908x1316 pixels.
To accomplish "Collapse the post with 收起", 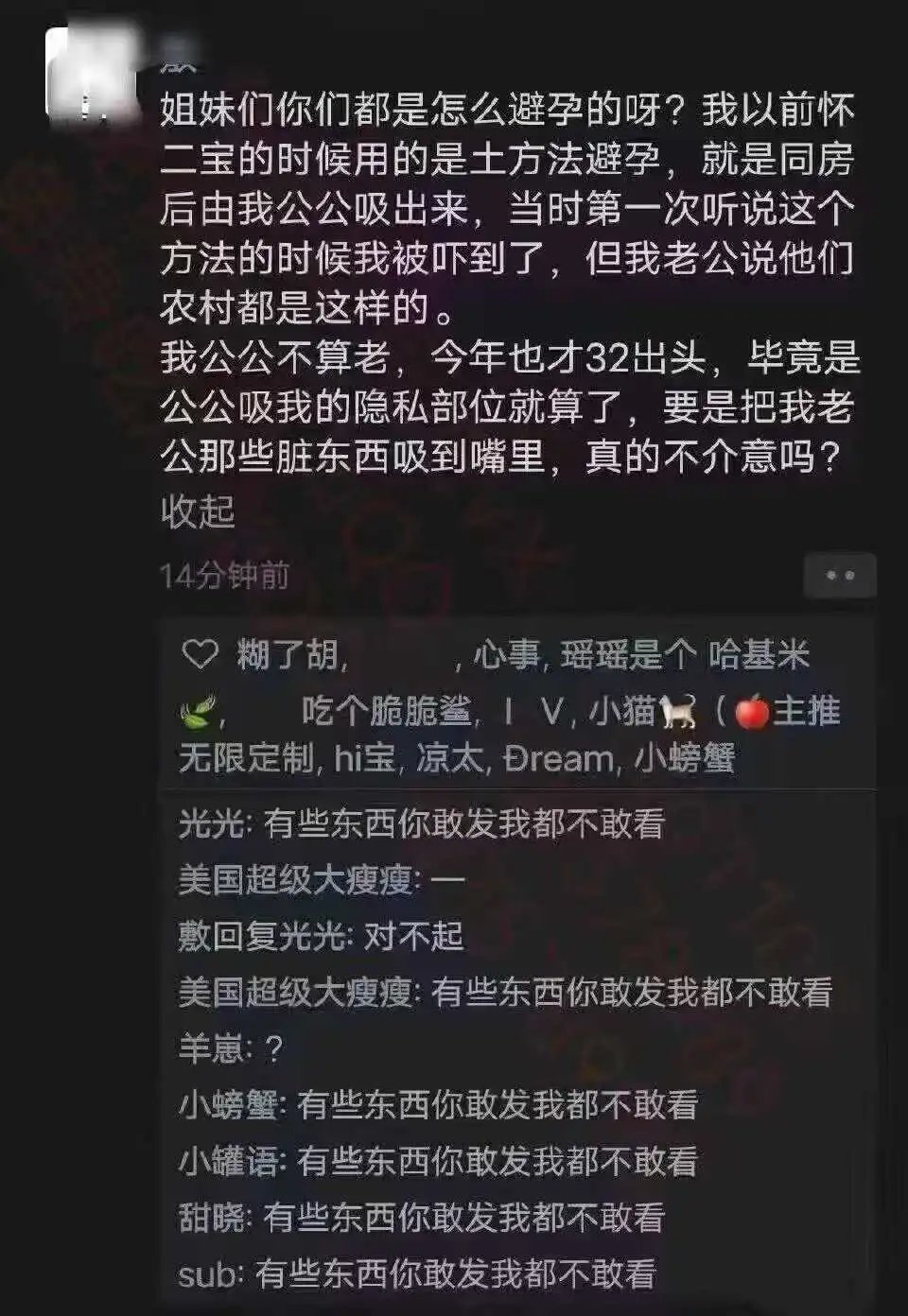I will [x=197, y=511].
